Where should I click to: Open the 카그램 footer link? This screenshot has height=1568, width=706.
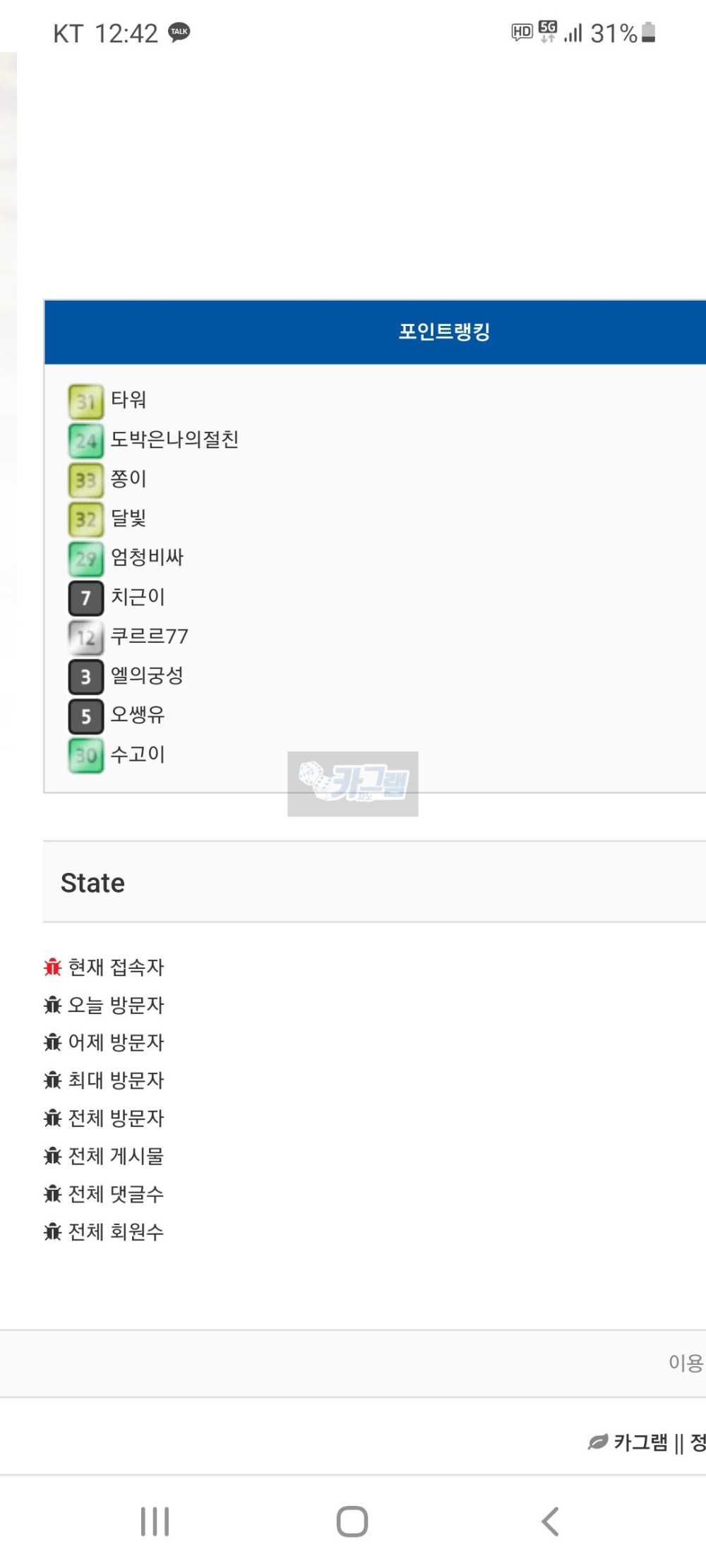click(639, 1423)
